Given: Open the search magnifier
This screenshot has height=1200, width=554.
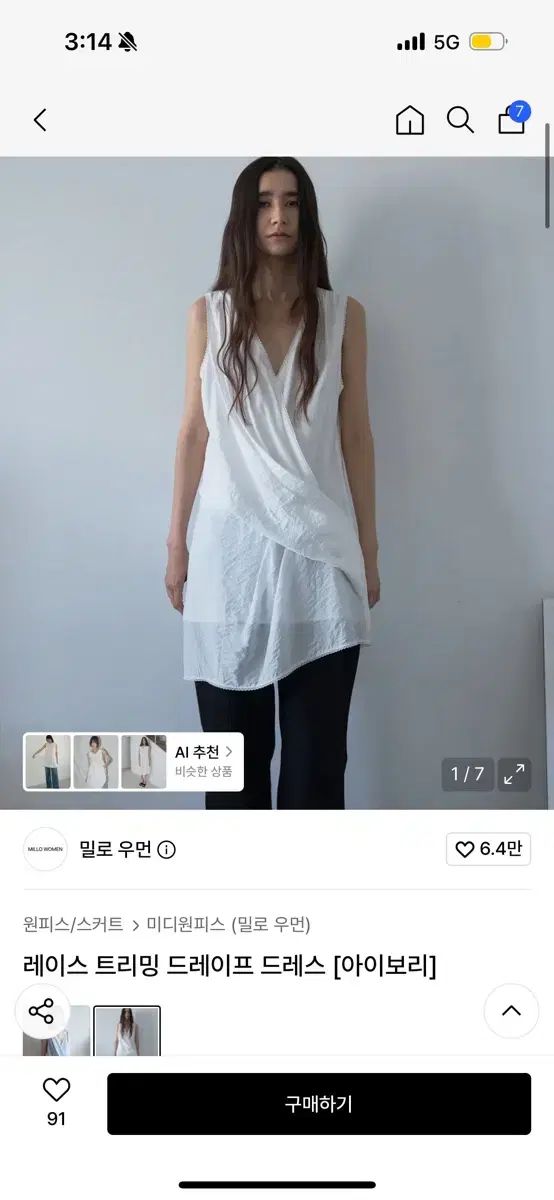Looking at the screenshot, I should point(460,121).
